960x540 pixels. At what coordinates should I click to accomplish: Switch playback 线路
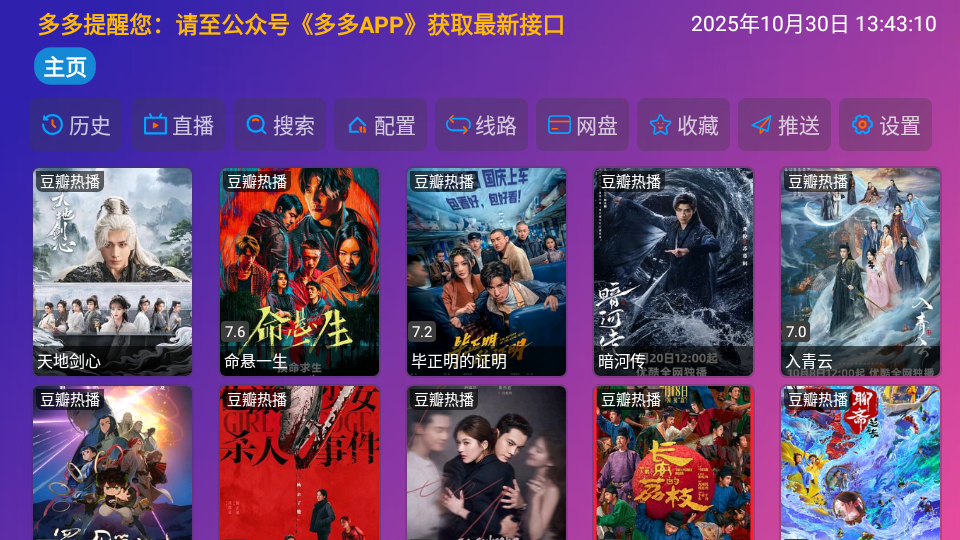[x=481, y=125]
